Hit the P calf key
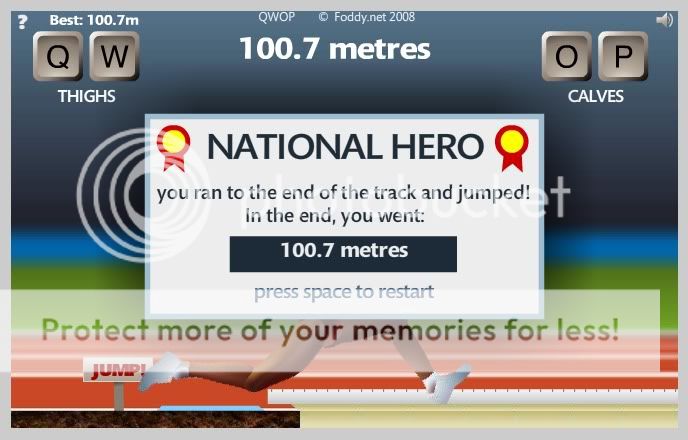 tap(623, 57)
